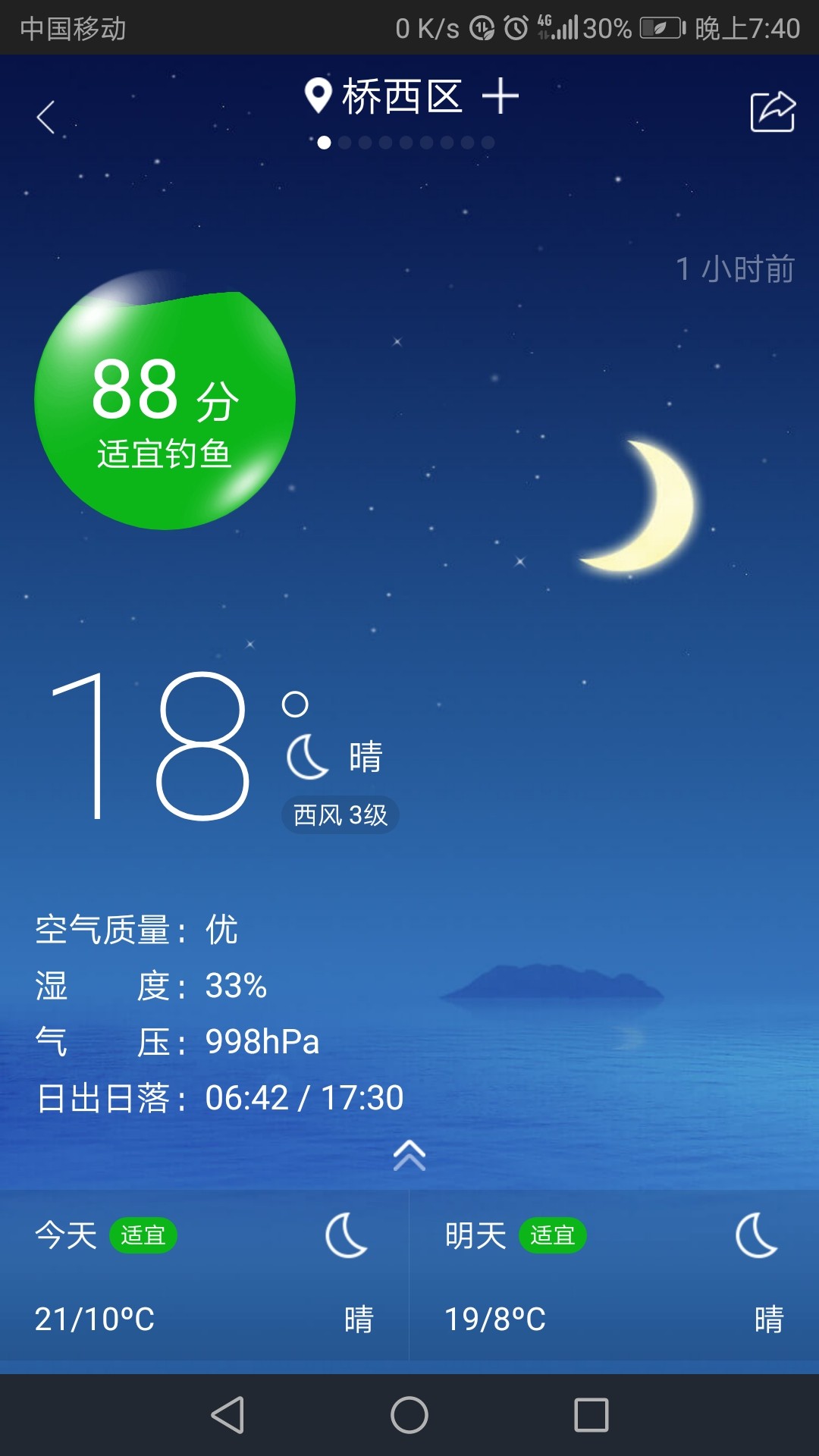Expand details with the double up arrow
This screenshot has height=1456, width=819.
409,1156
